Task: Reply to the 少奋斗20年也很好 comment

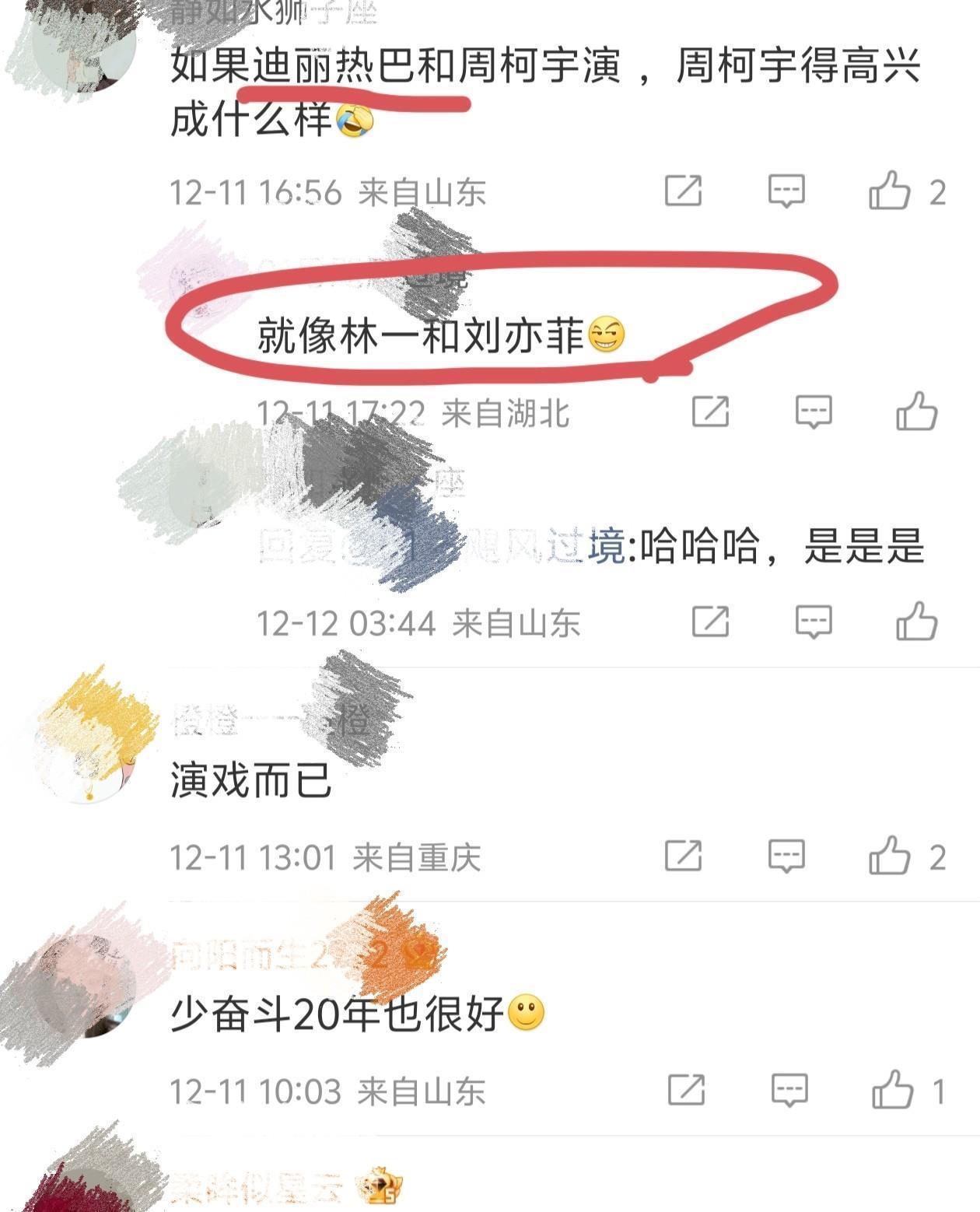Action: (x=789, y=1090)
